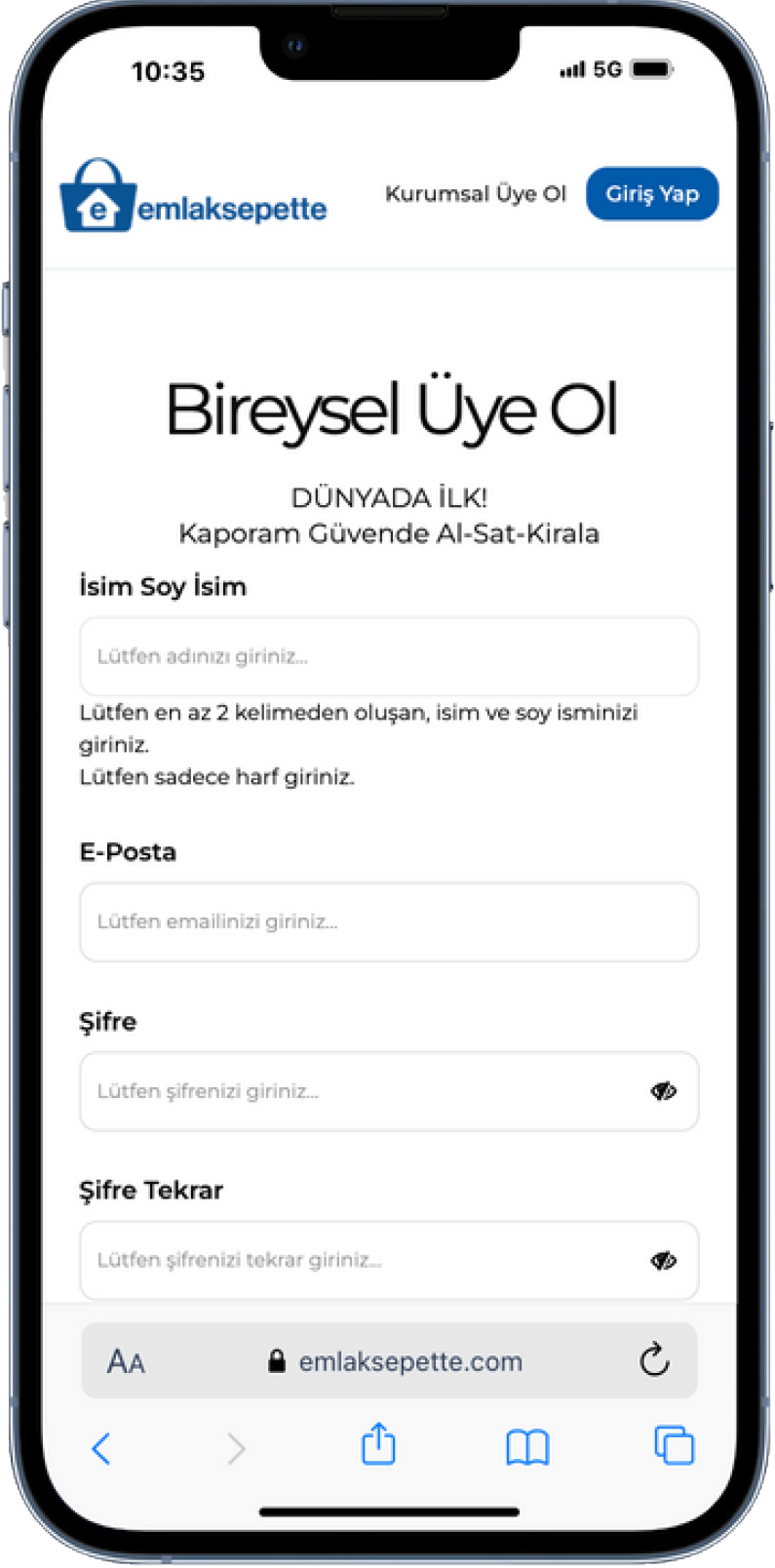
Task: Tap the emlaksepette.com address bar
Action: coord(395,1361)
